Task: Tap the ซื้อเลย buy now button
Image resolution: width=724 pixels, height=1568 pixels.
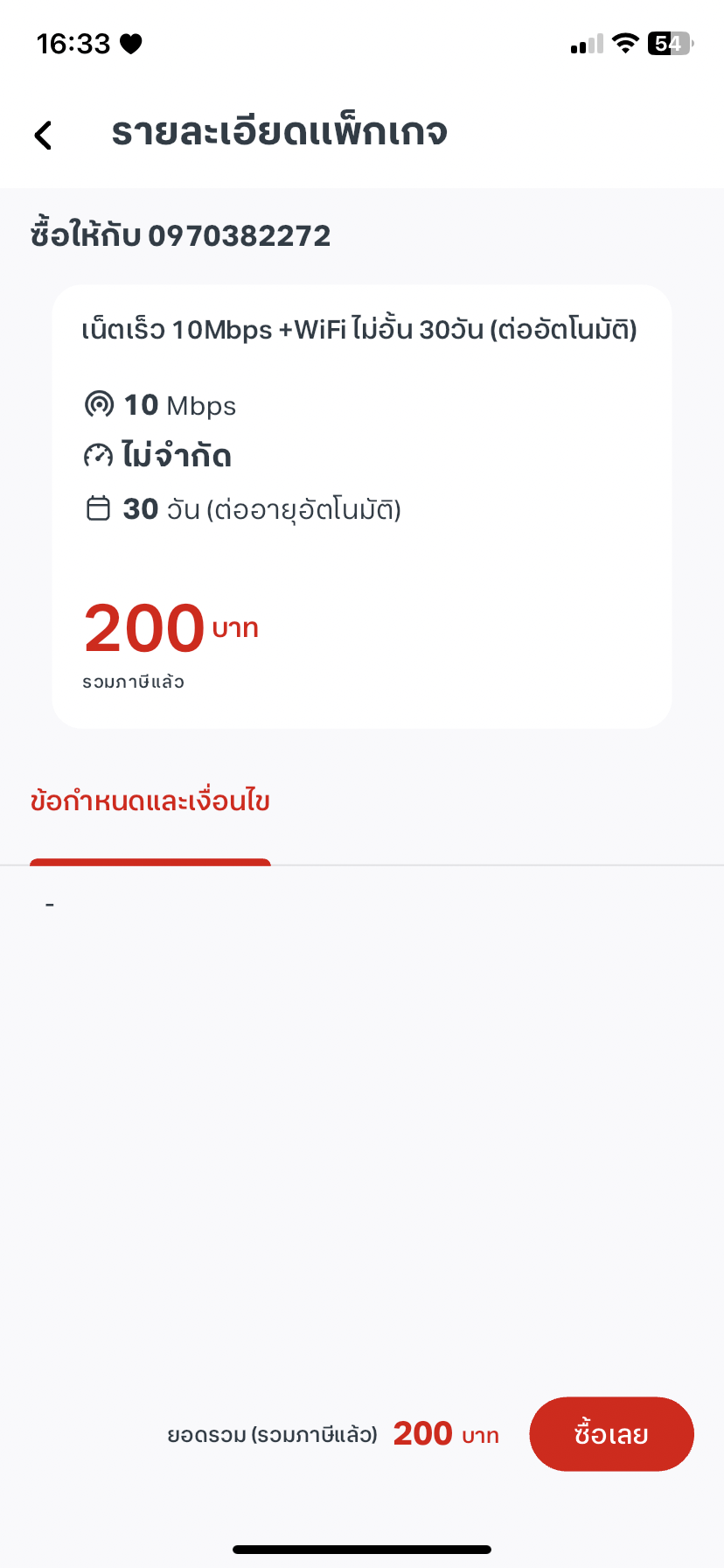Action: (x=611, y=1434)
